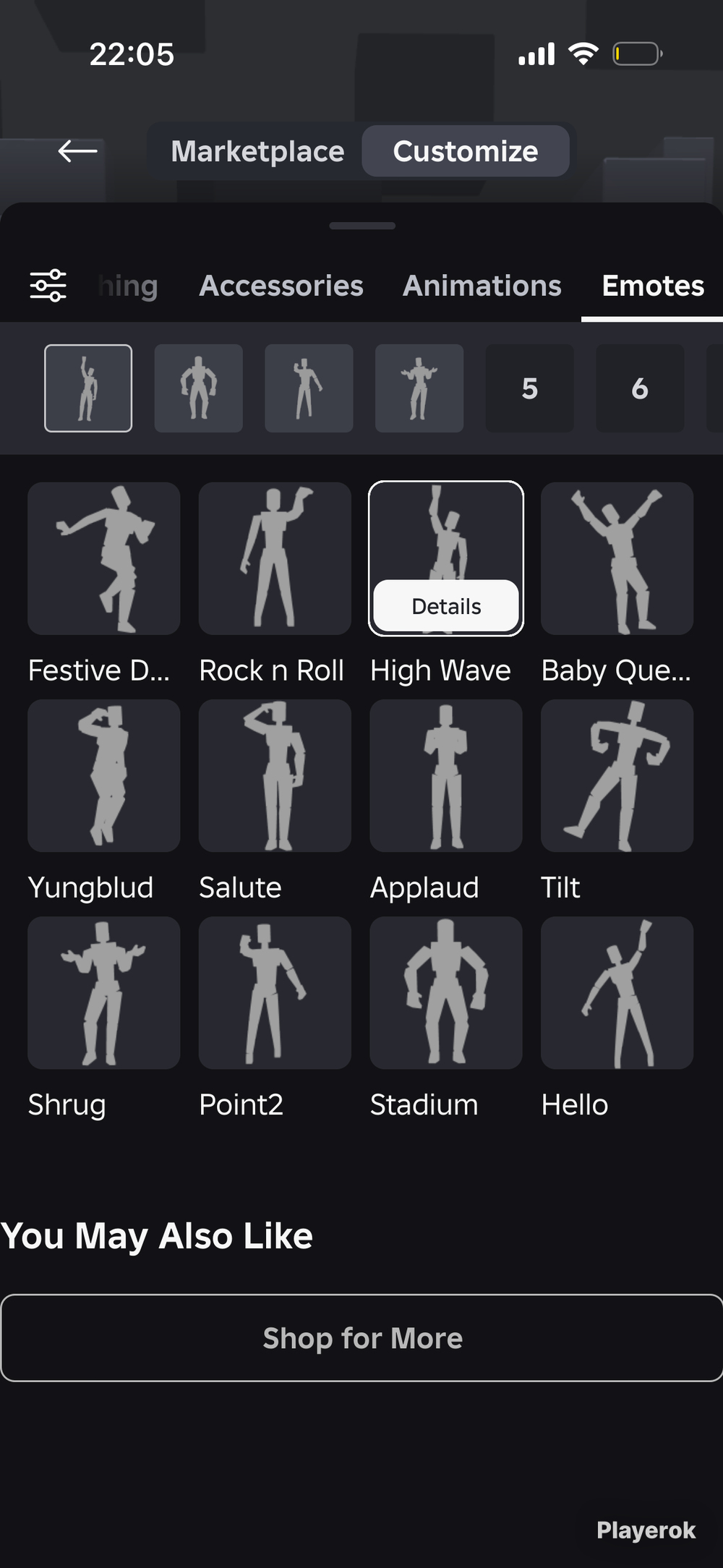The height and width of the screenshot is (1568, 723).
Task: Select the Stadium emote
Action: [x=446, y=992]
